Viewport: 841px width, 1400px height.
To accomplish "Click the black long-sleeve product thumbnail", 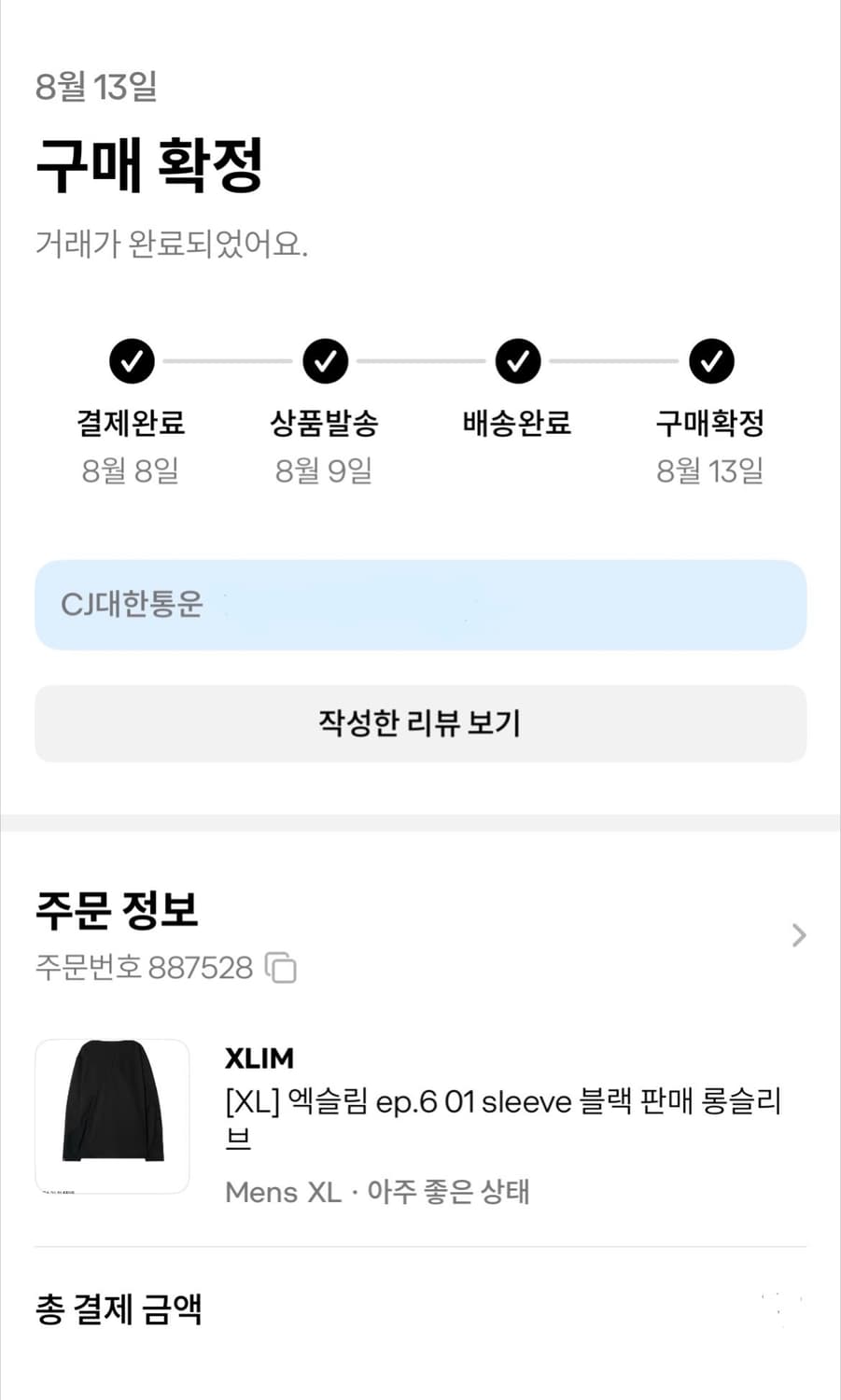I will (x=111, y=1116).
